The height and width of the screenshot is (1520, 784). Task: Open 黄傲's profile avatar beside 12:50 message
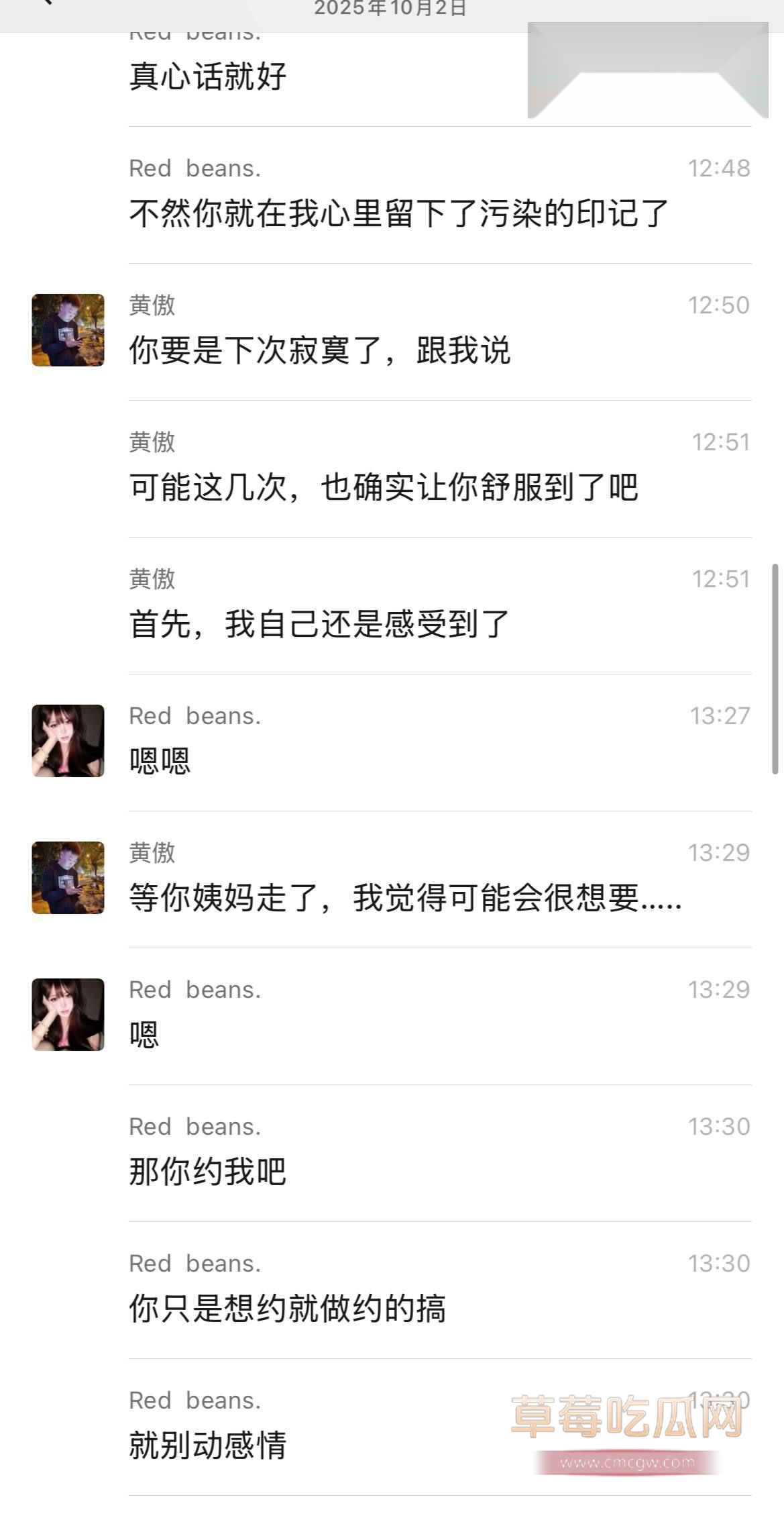pyautogui.click(x=67, y=329)
